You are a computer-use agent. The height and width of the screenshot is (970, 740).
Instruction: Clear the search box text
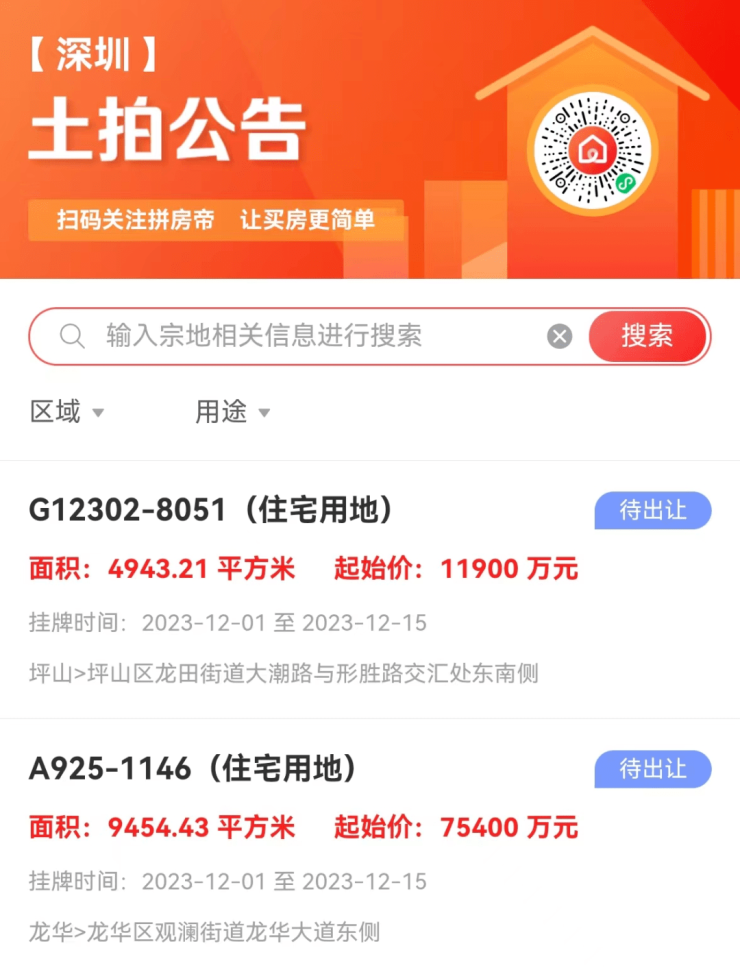(559, 337)
